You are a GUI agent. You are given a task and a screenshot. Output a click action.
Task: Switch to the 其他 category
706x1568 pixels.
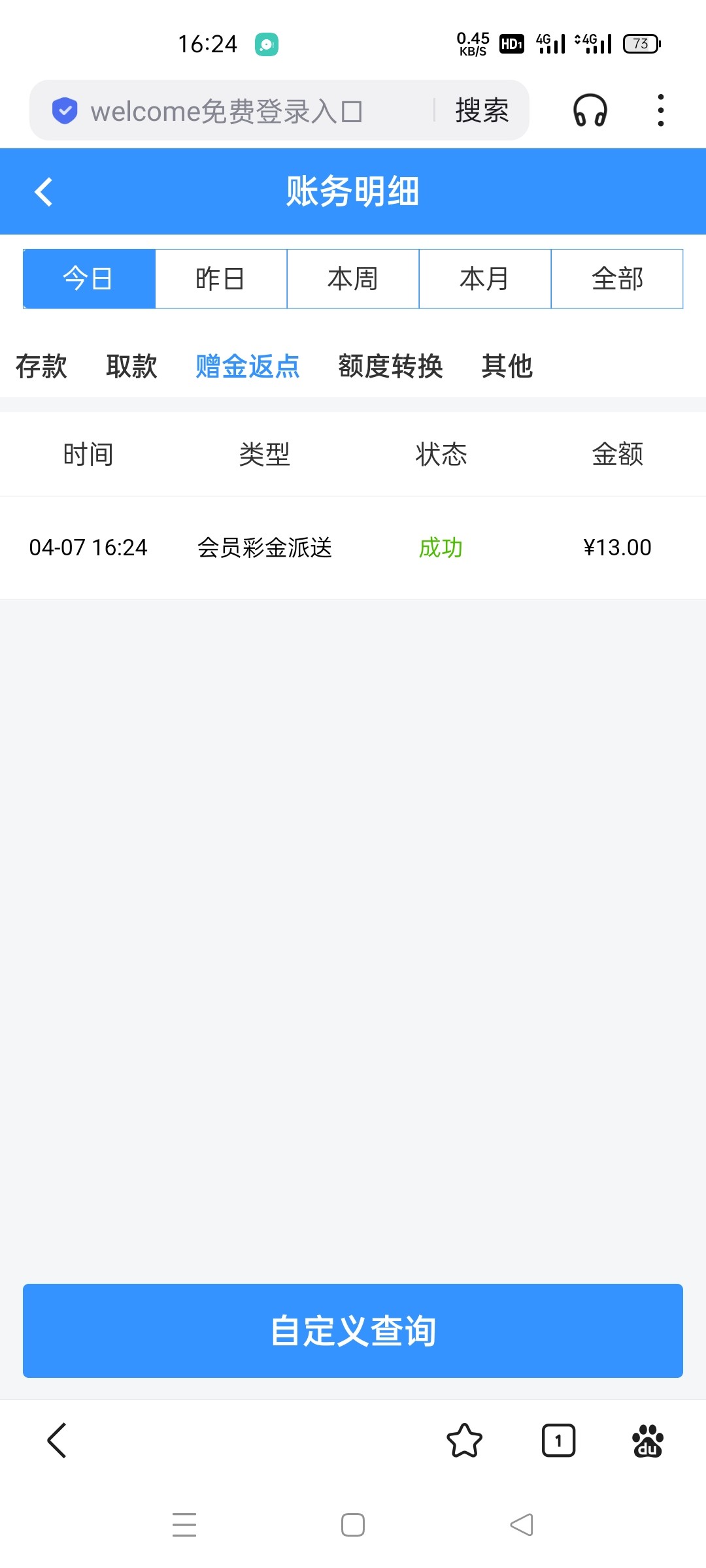[x=507, y=367]
